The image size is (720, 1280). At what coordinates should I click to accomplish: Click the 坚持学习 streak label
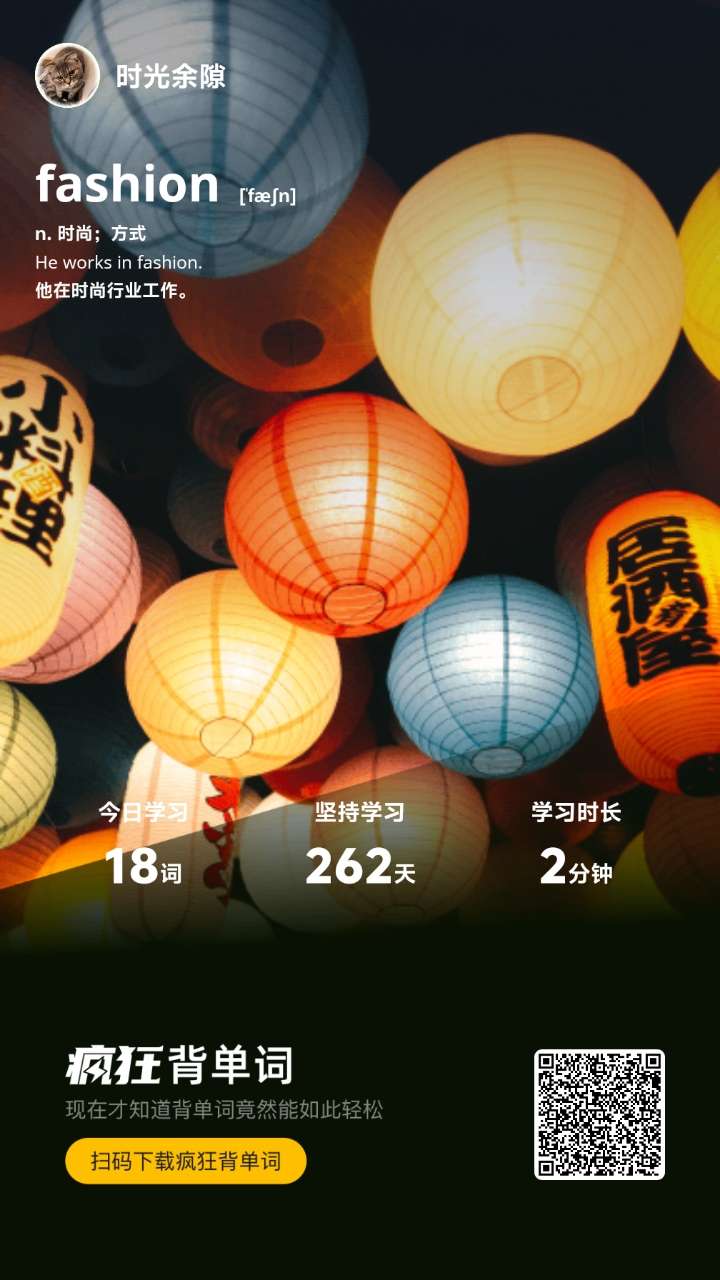pyautogui.click(x=360, y=813)
